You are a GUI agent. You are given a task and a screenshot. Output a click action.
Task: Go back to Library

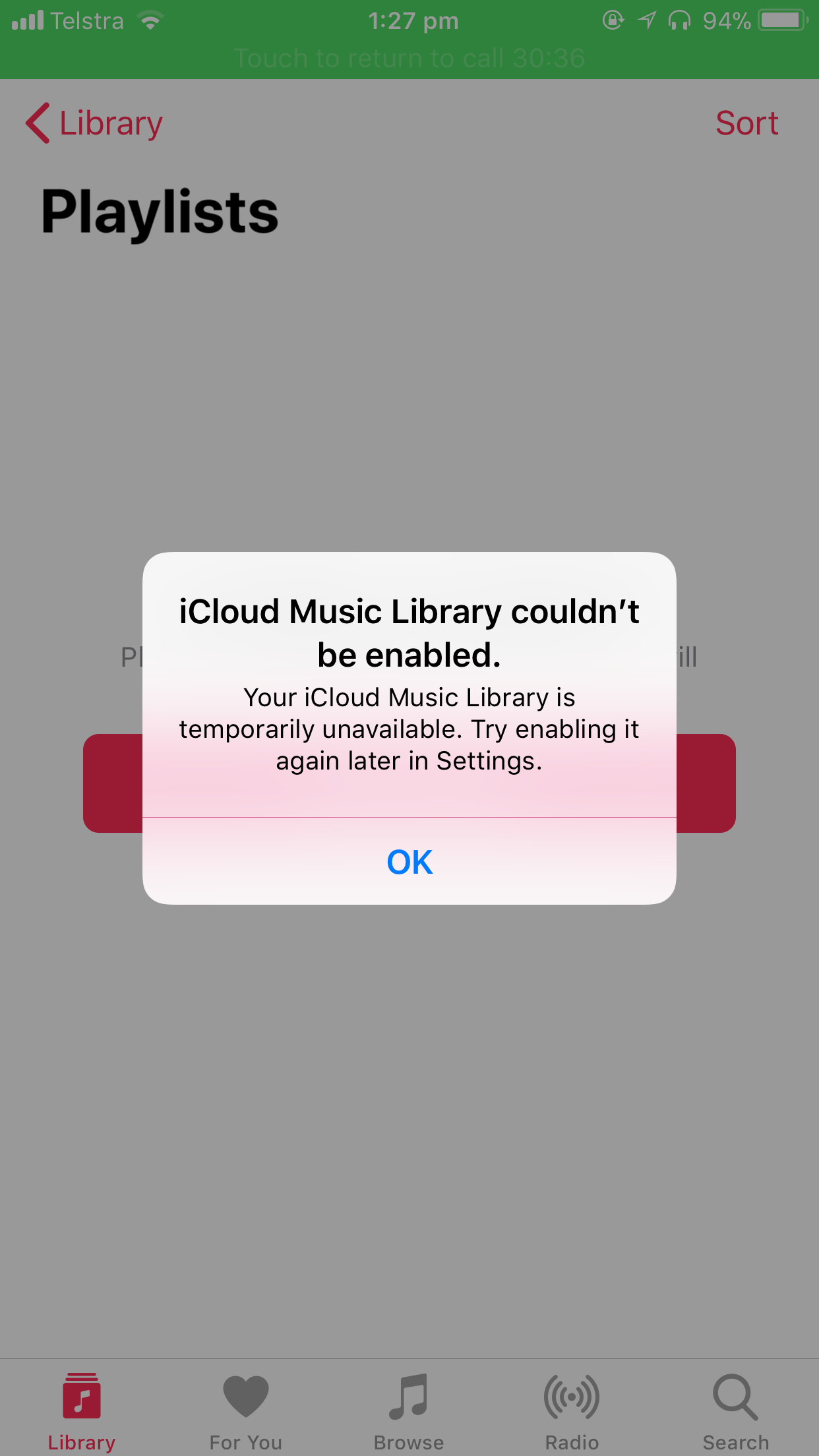click(x=94, y=123)
